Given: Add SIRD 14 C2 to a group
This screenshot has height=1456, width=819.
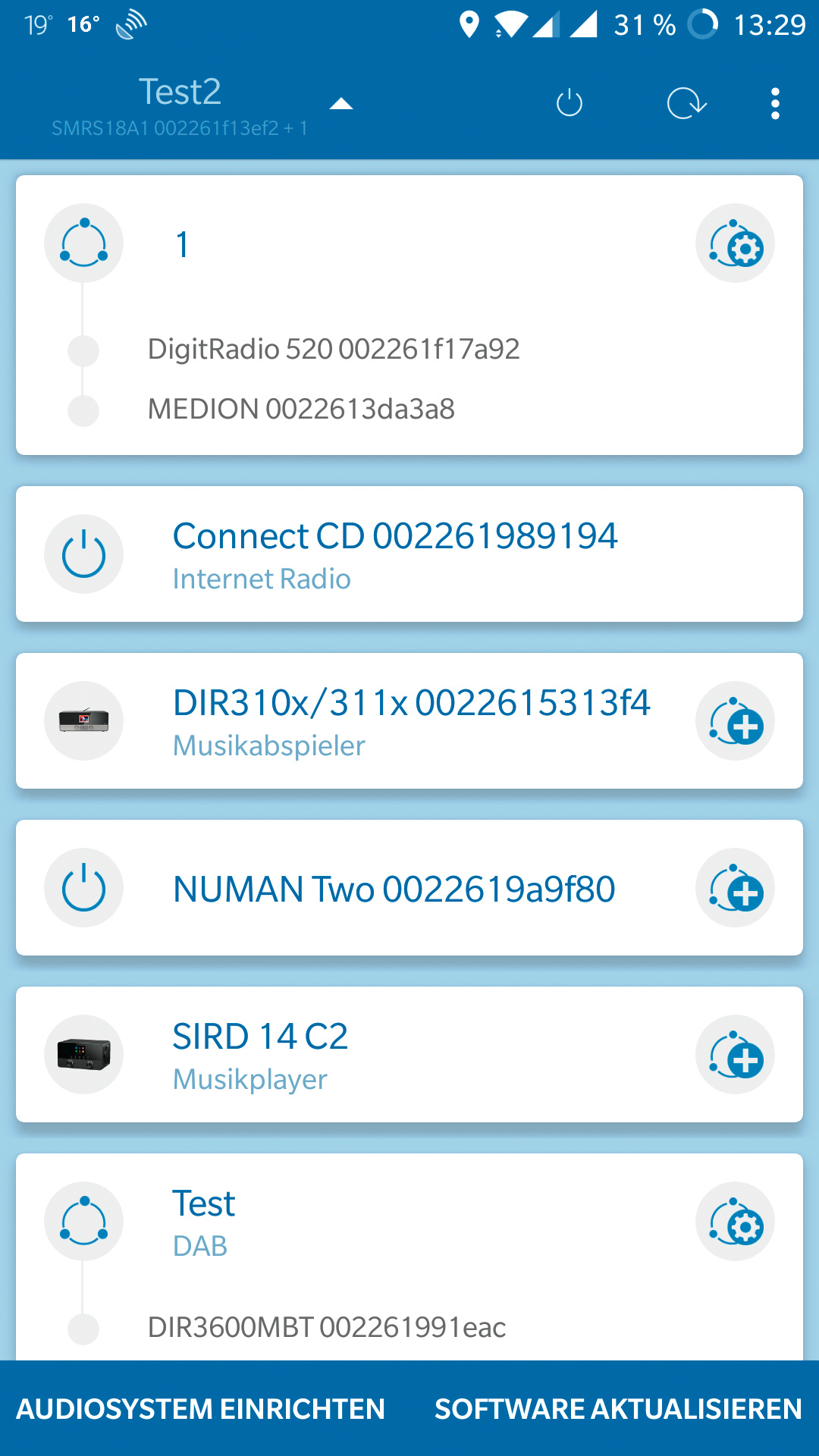Looking at the screenshot, I should [735, 1055].
